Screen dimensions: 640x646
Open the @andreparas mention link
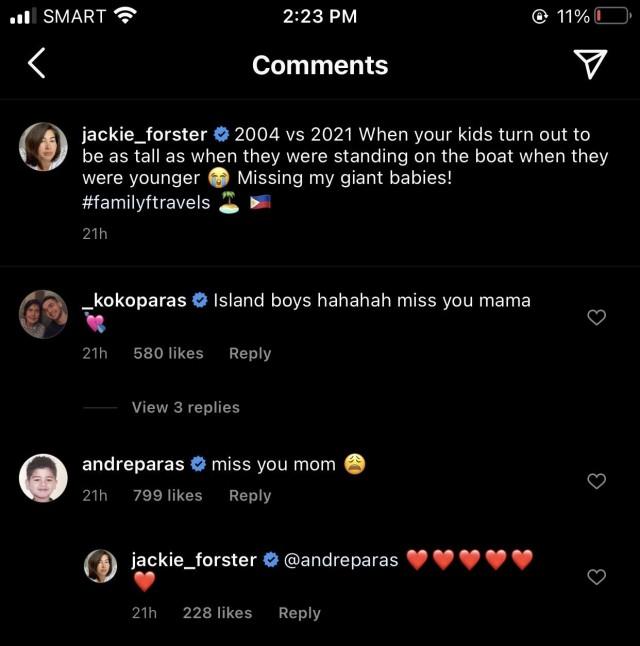click(x=341, y=560)
